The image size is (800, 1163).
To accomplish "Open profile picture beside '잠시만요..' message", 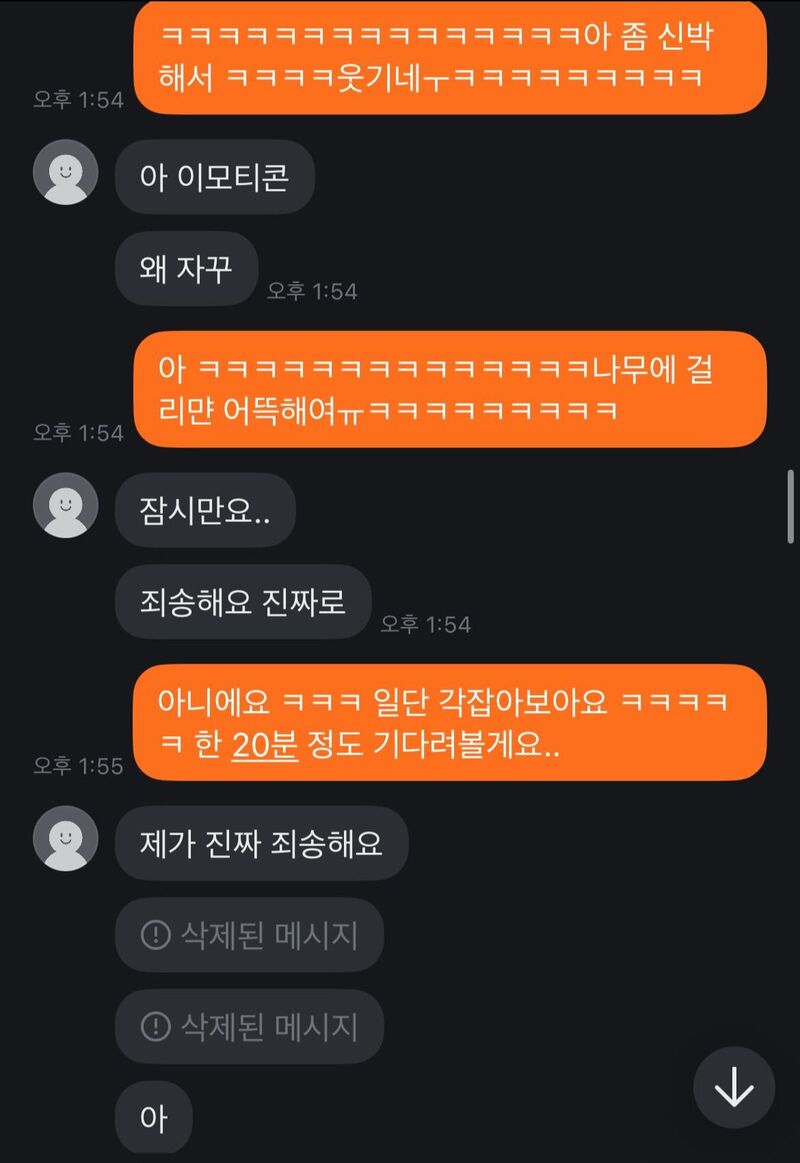I will click(x=63, y=510).
